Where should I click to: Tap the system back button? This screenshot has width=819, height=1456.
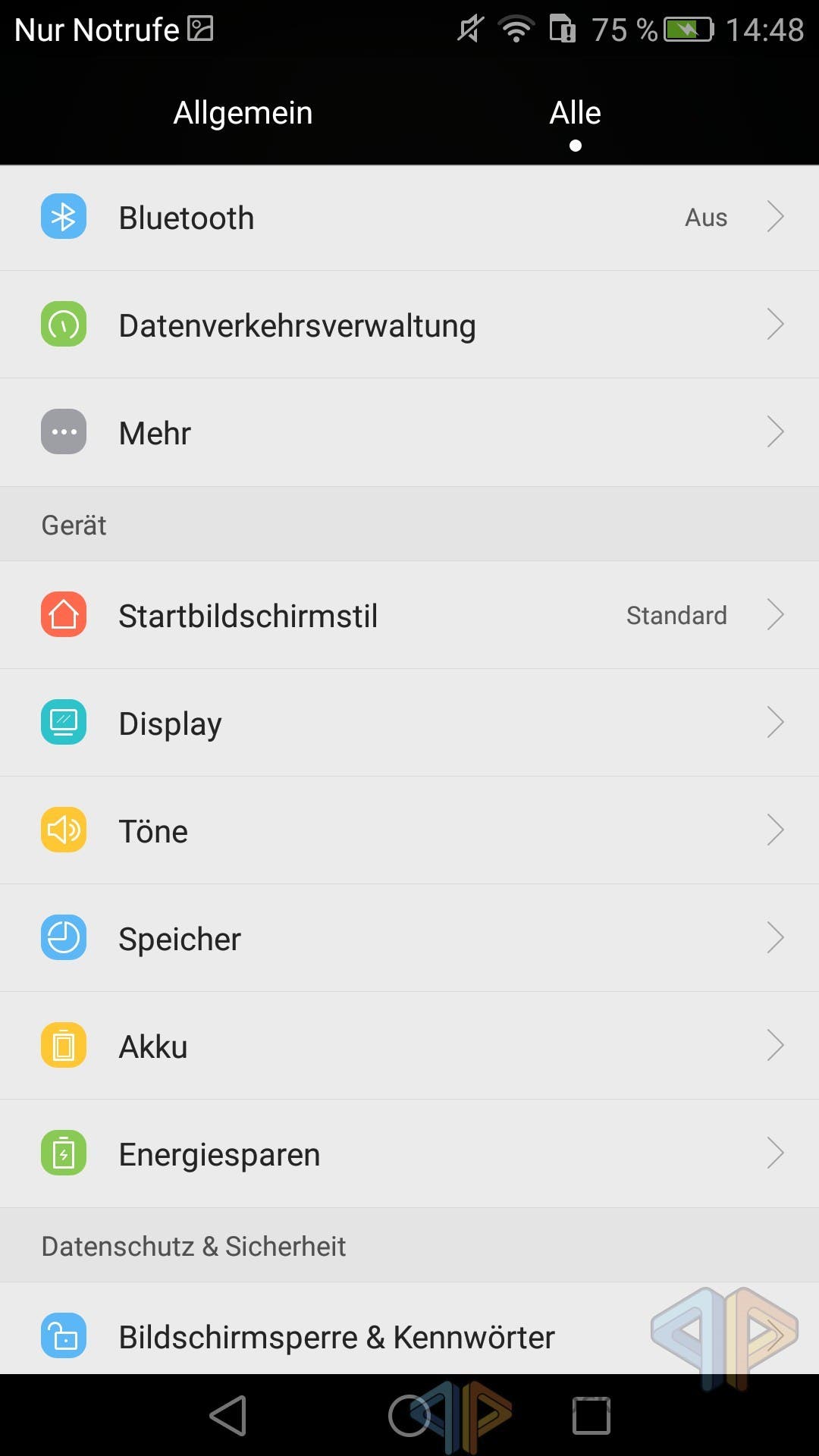coord(228,1416)
